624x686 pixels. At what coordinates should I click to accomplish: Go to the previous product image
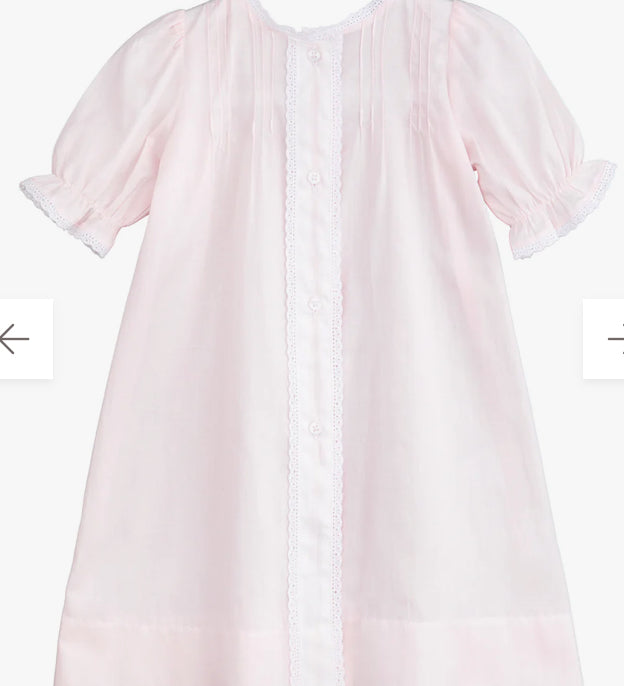(x=18, y=339)
